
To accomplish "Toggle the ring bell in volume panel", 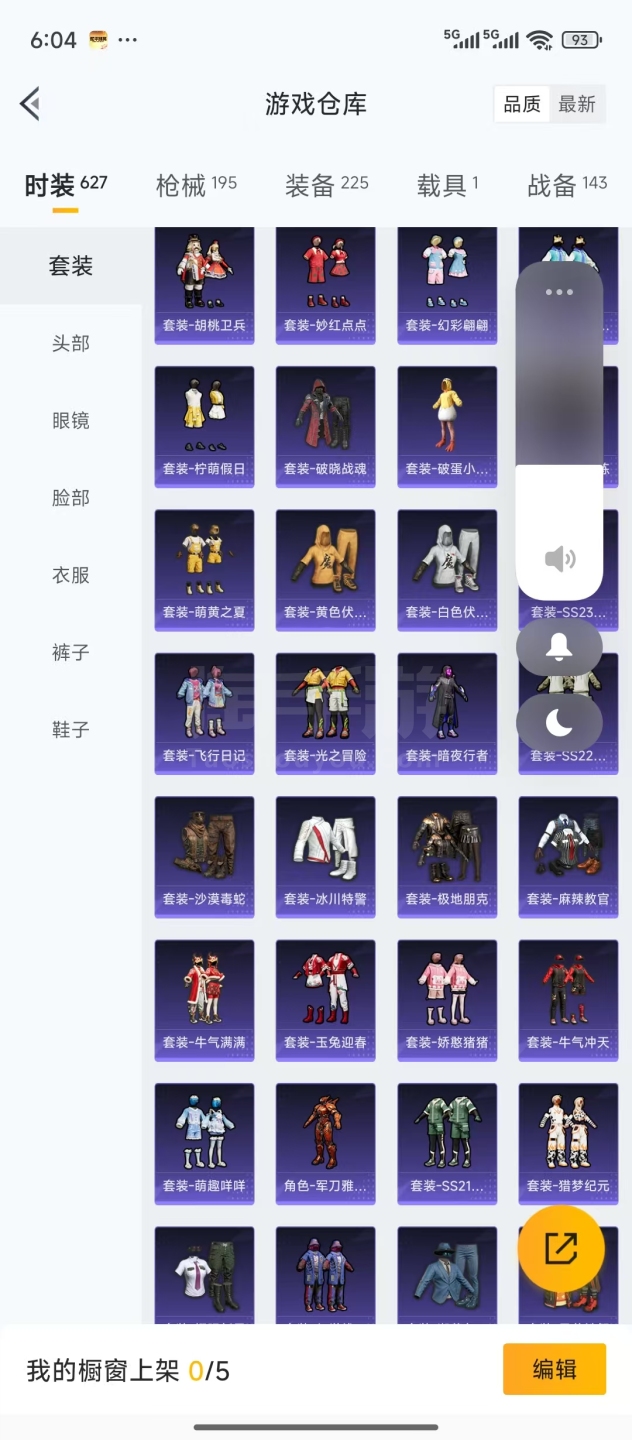I will pos(559,648).
